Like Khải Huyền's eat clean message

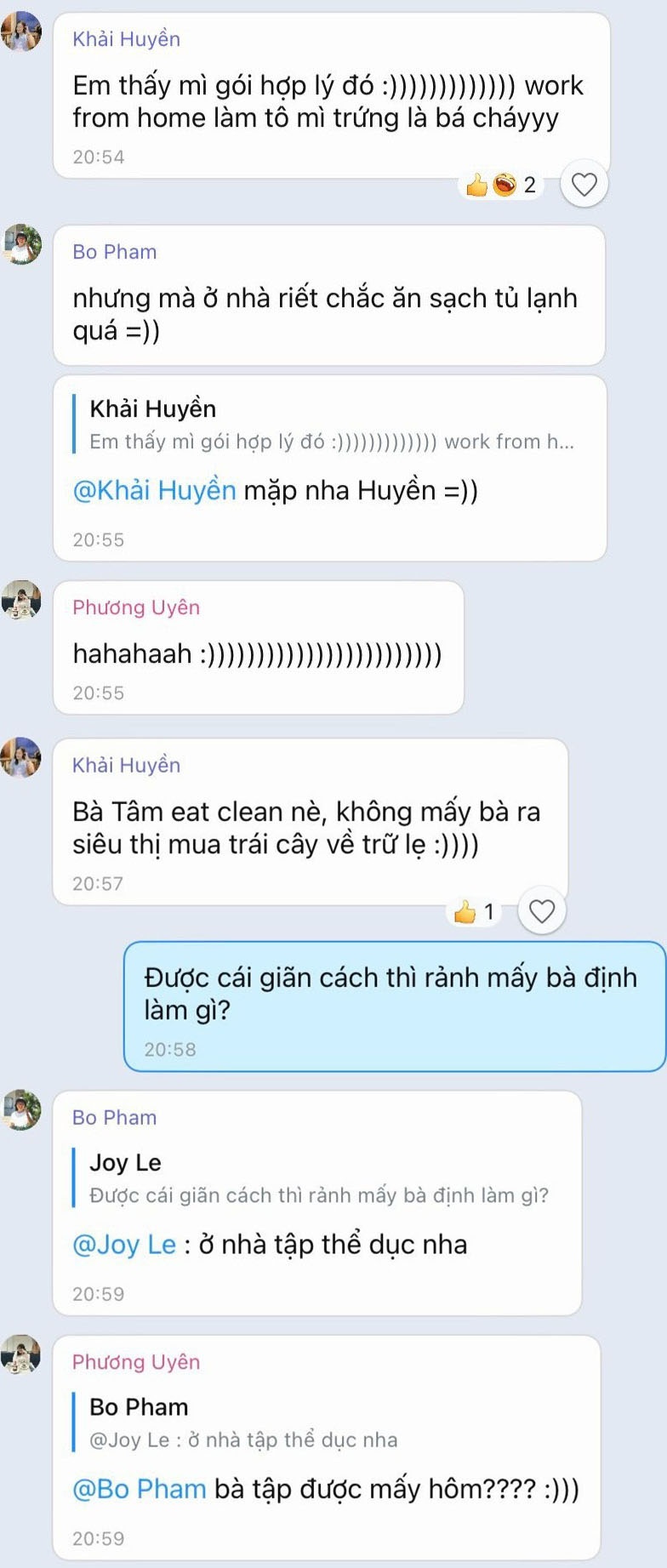coord(542,911)
